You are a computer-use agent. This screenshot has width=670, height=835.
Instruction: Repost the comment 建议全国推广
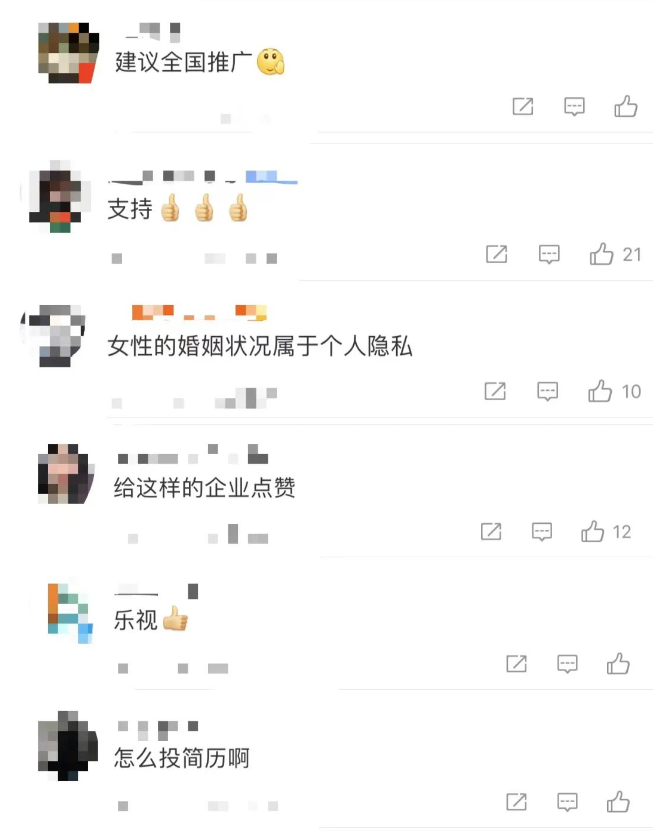[523, 106]
